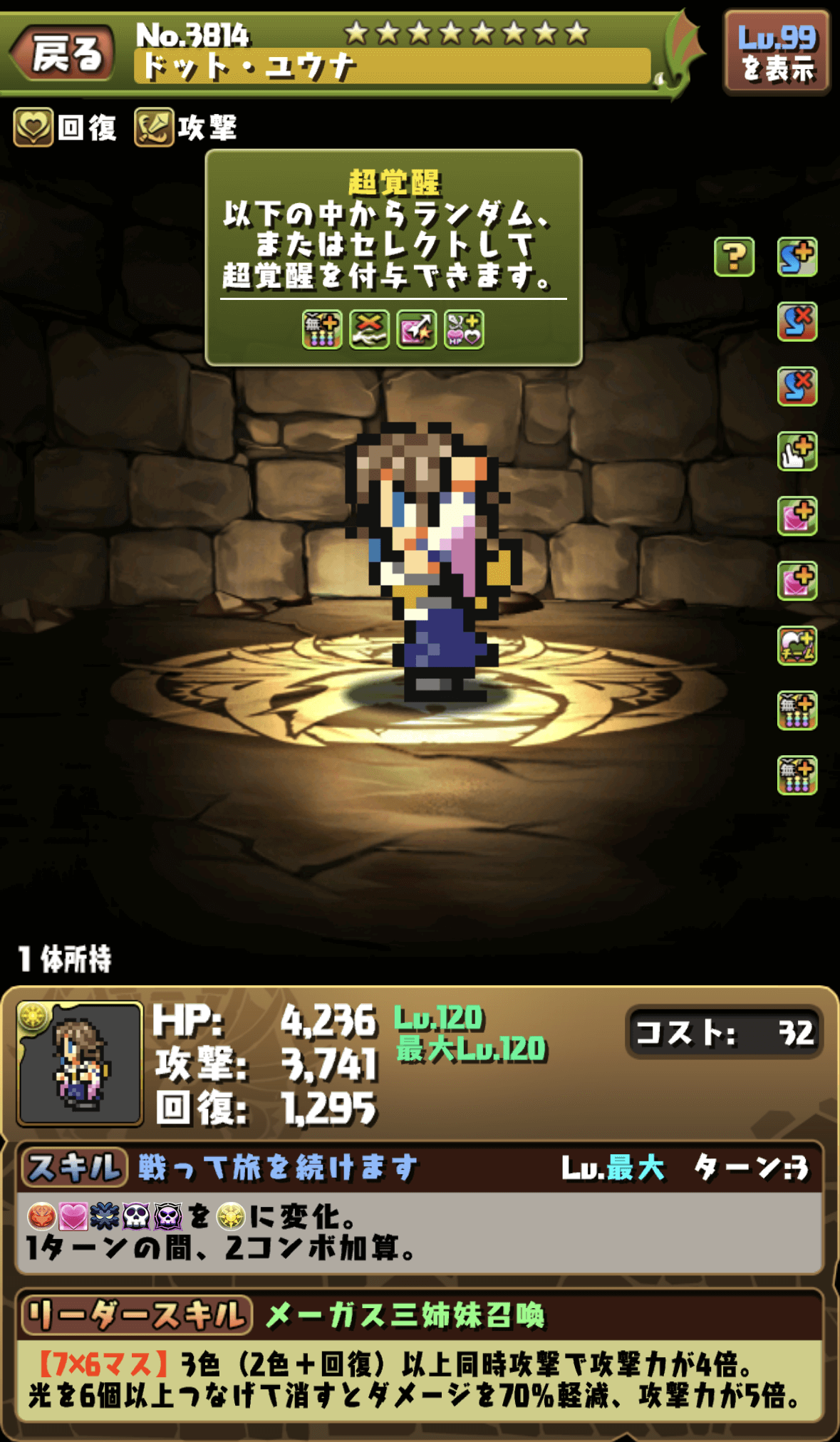840x1442 pixels.
Task: Tap the crossed-swords super awakening icon in the panel
Action: pyautogui.click(x=369, y=330)
